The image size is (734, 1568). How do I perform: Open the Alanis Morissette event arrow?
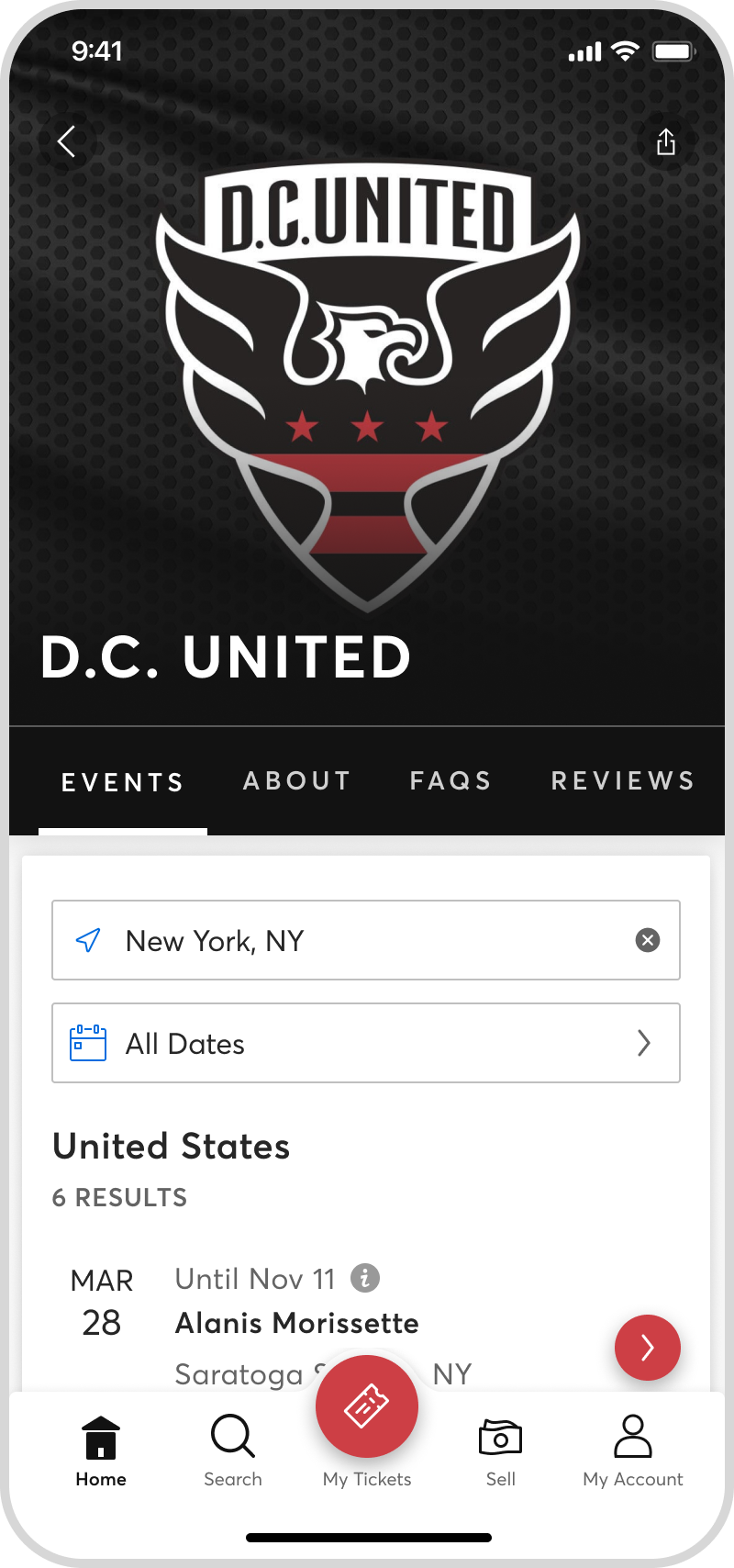[648, 1348]
